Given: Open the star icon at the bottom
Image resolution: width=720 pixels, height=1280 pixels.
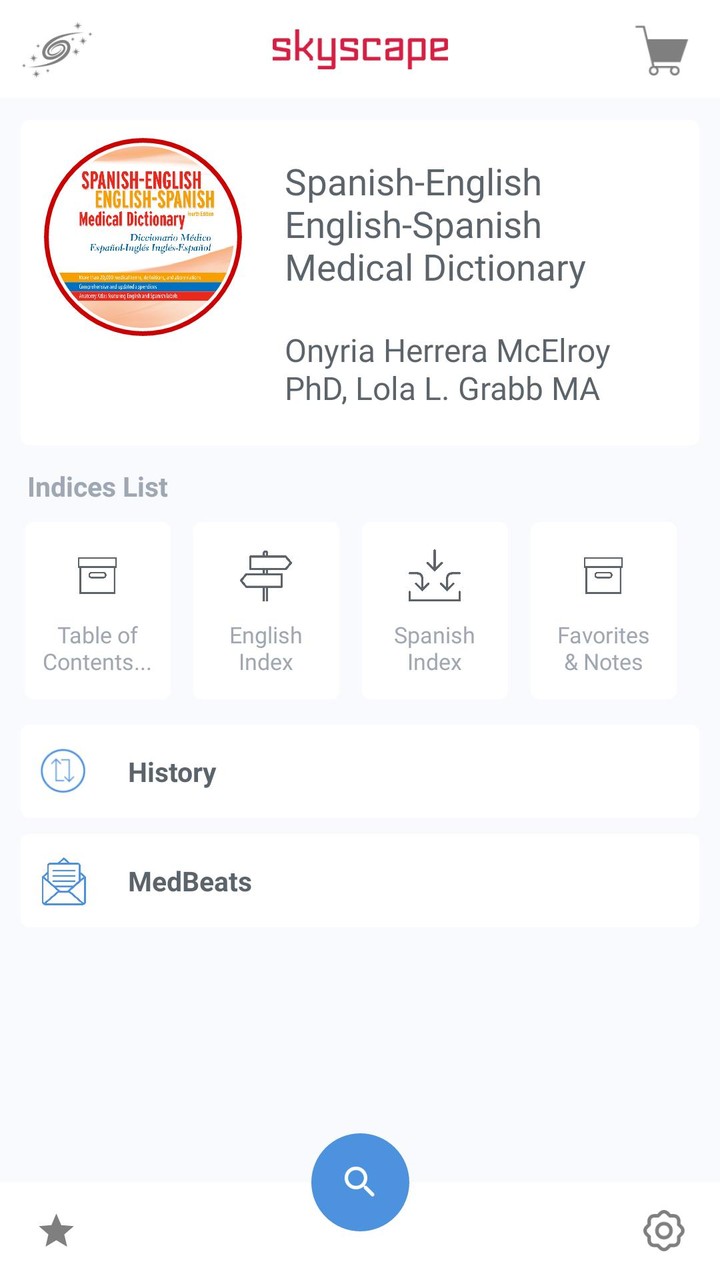Looking at the screenshot, I should point(56,1231).
